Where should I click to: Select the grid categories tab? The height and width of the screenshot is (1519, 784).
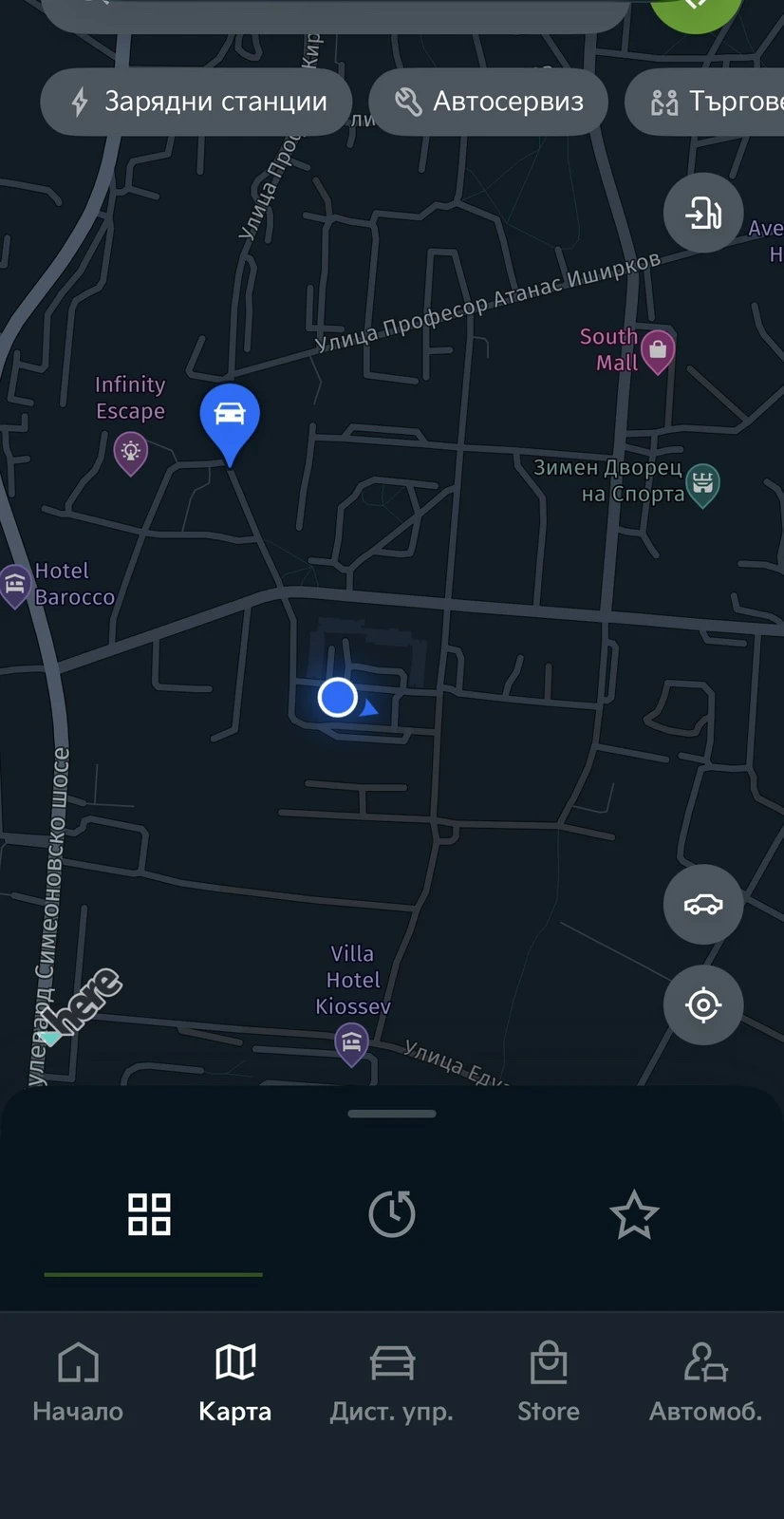(x=150, y=1214)
